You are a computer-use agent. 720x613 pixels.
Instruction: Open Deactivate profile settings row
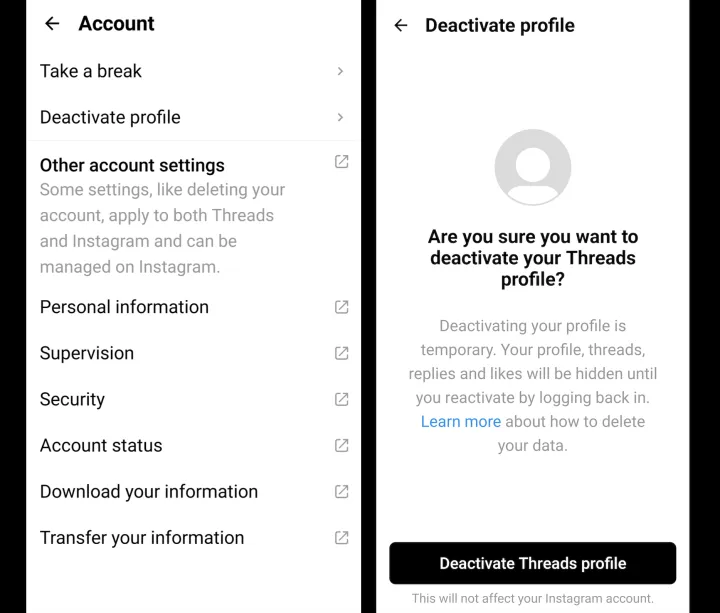(192, 117)
